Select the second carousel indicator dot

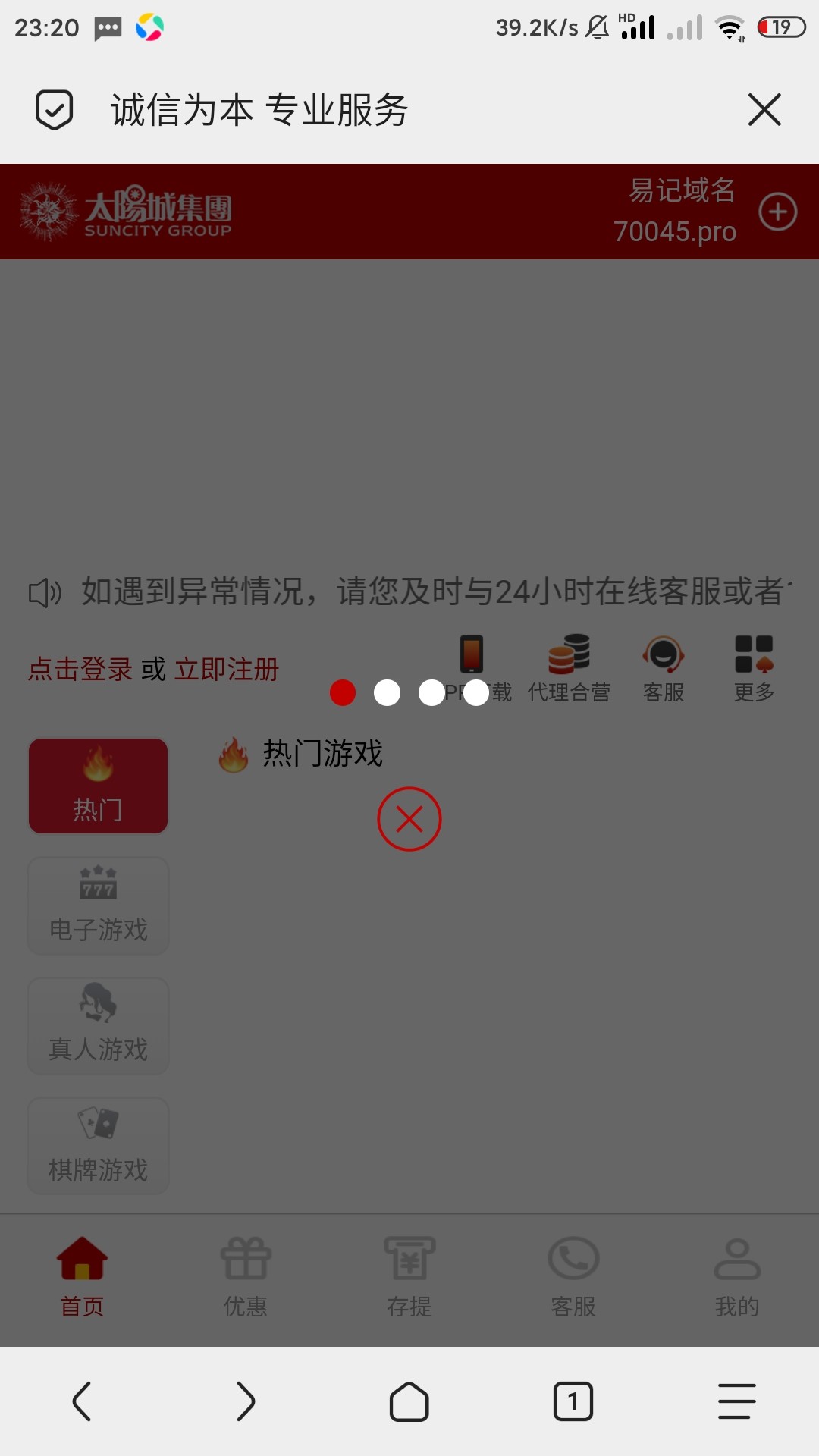[x=388, y=692]
